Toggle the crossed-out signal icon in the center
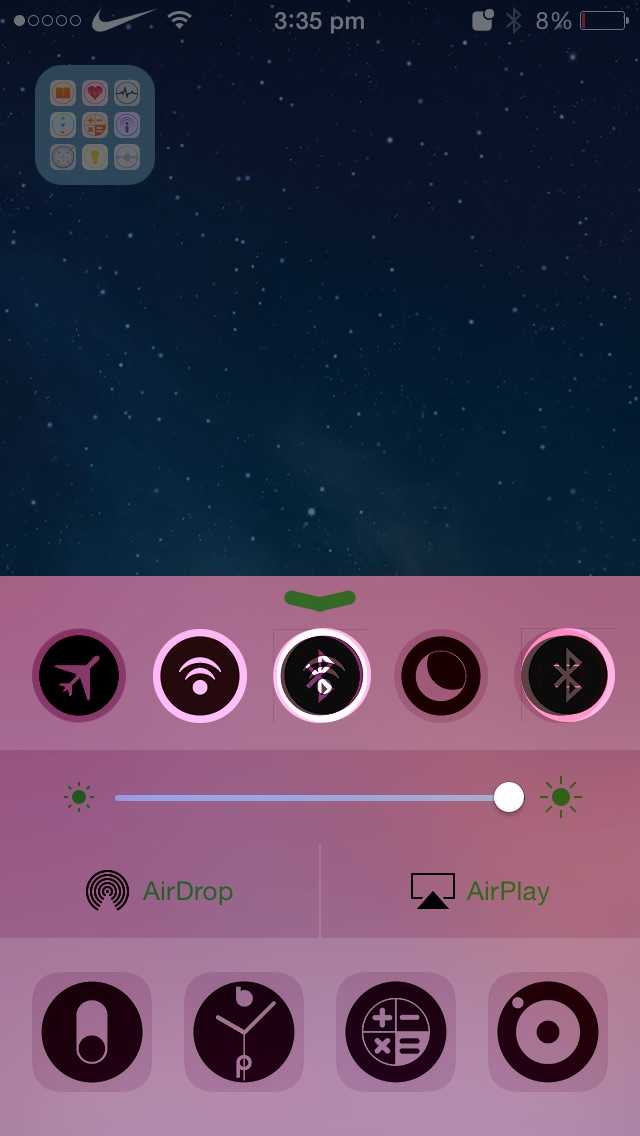640x1136 pixels. click(x=322, y=676)
